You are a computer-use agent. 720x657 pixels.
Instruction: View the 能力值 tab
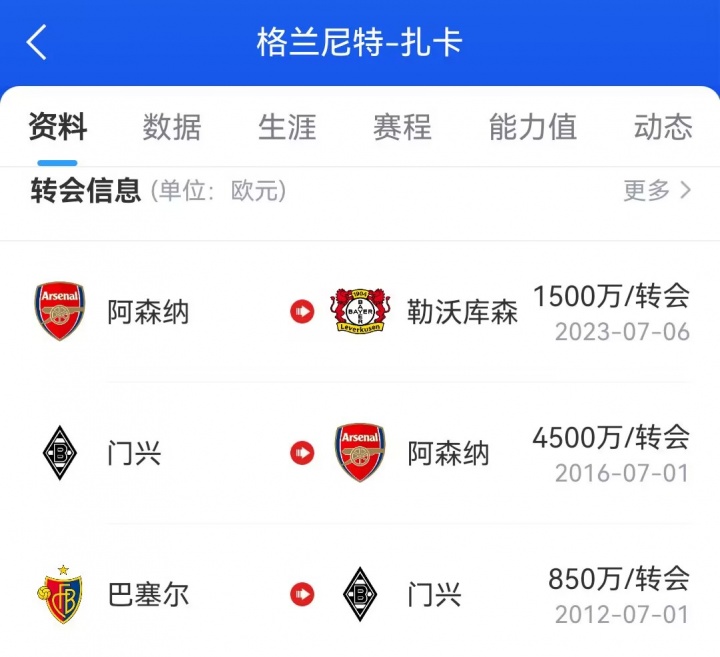click(532, 127)
